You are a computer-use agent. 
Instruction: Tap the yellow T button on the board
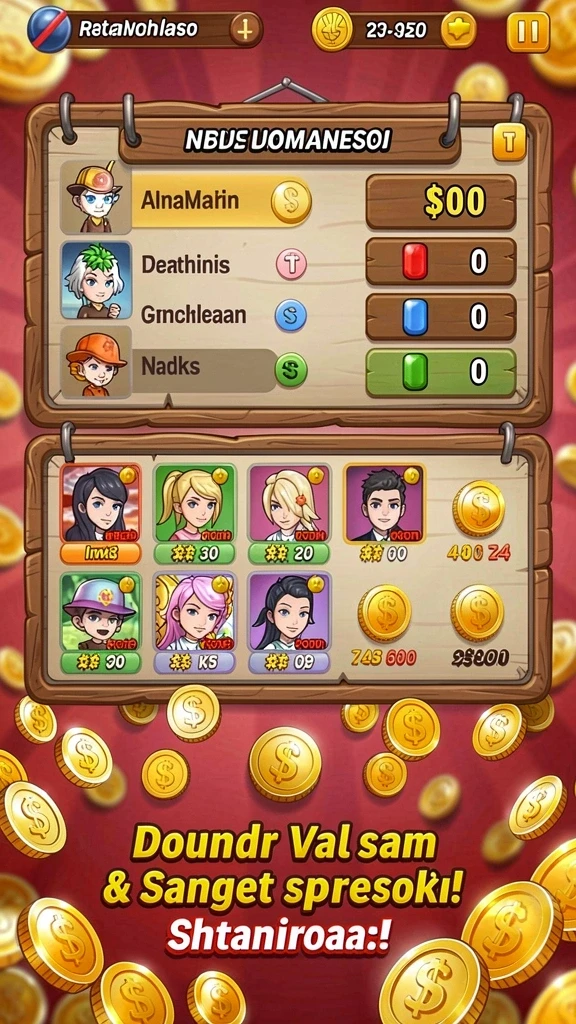click(509, 142)
